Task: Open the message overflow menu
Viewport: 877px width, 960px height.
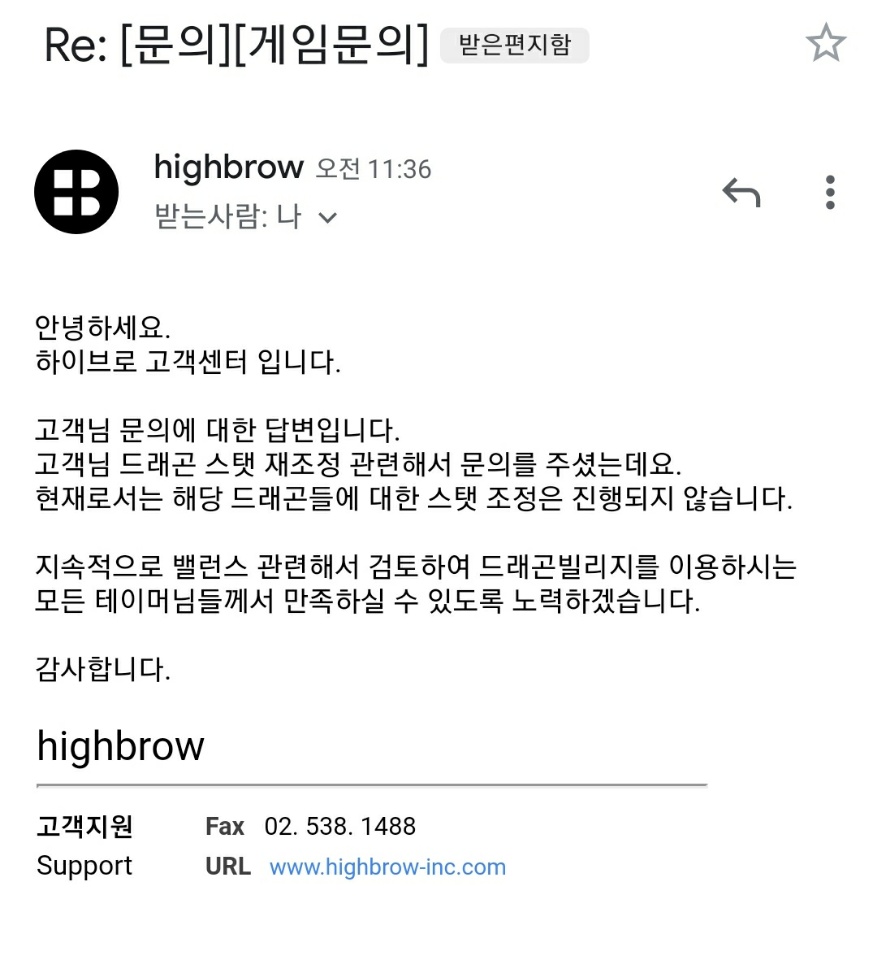Action: 829,192
